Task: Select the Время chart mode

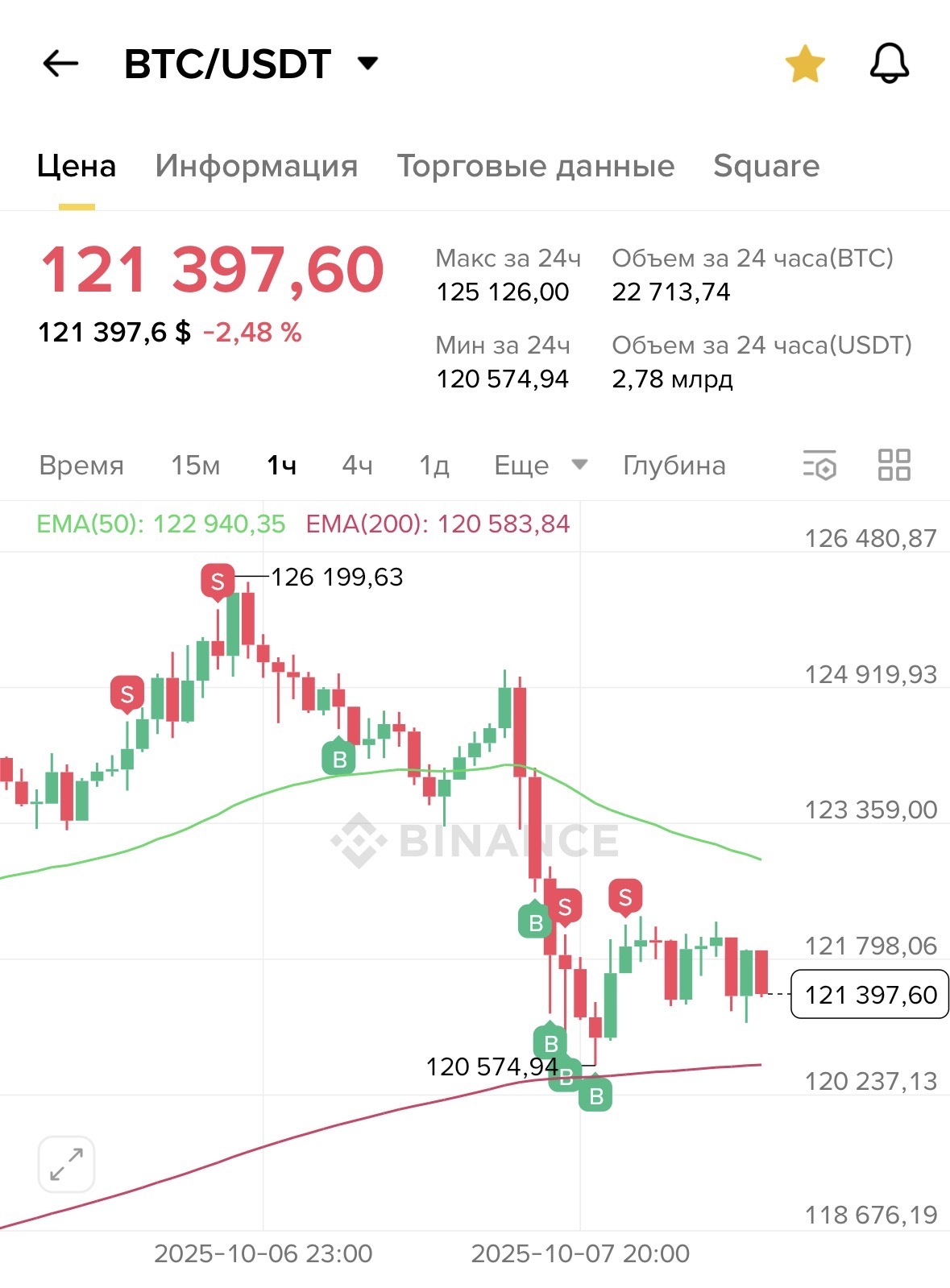Action: [x=81, y=466]
